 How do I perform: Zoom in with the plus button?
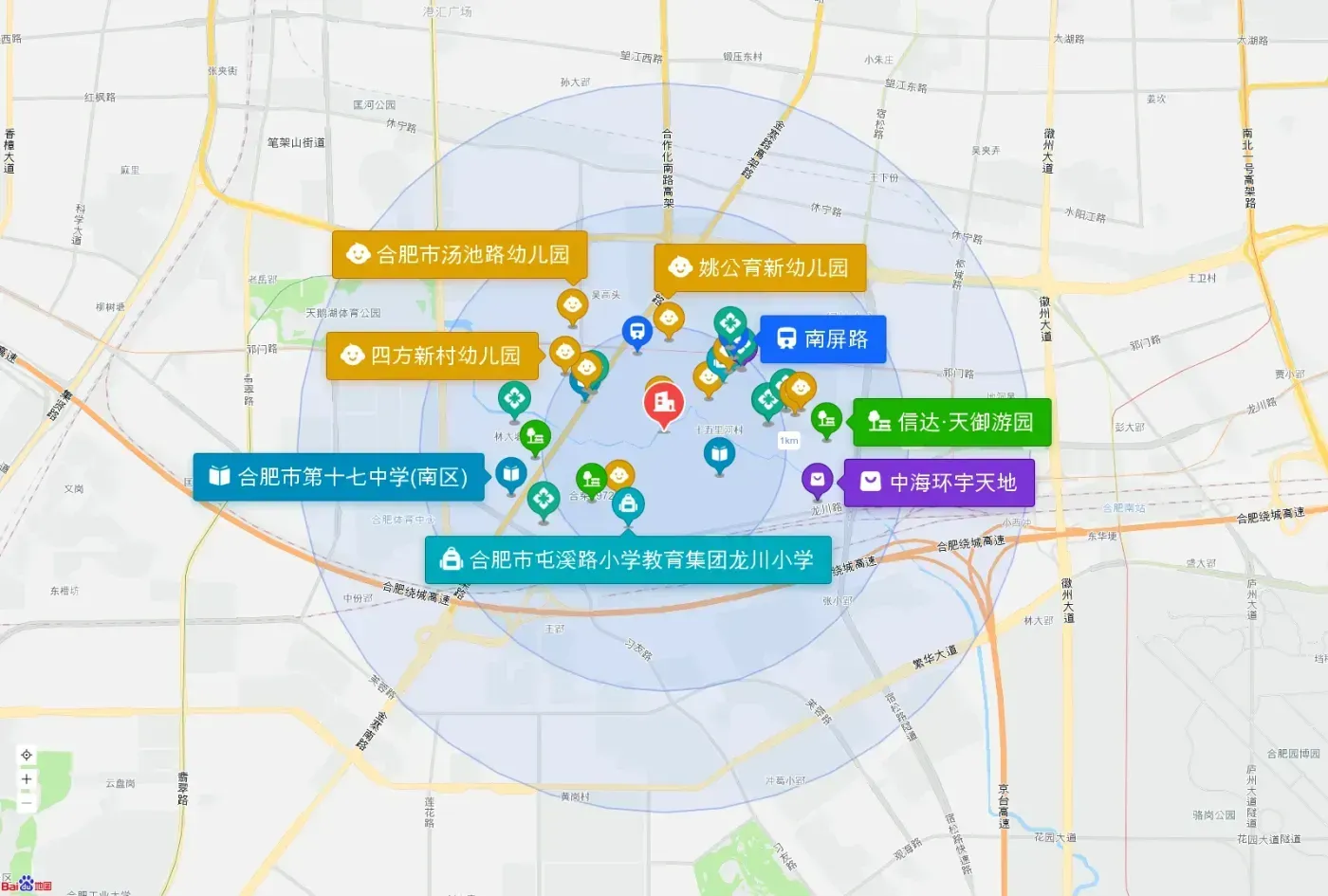27,779
